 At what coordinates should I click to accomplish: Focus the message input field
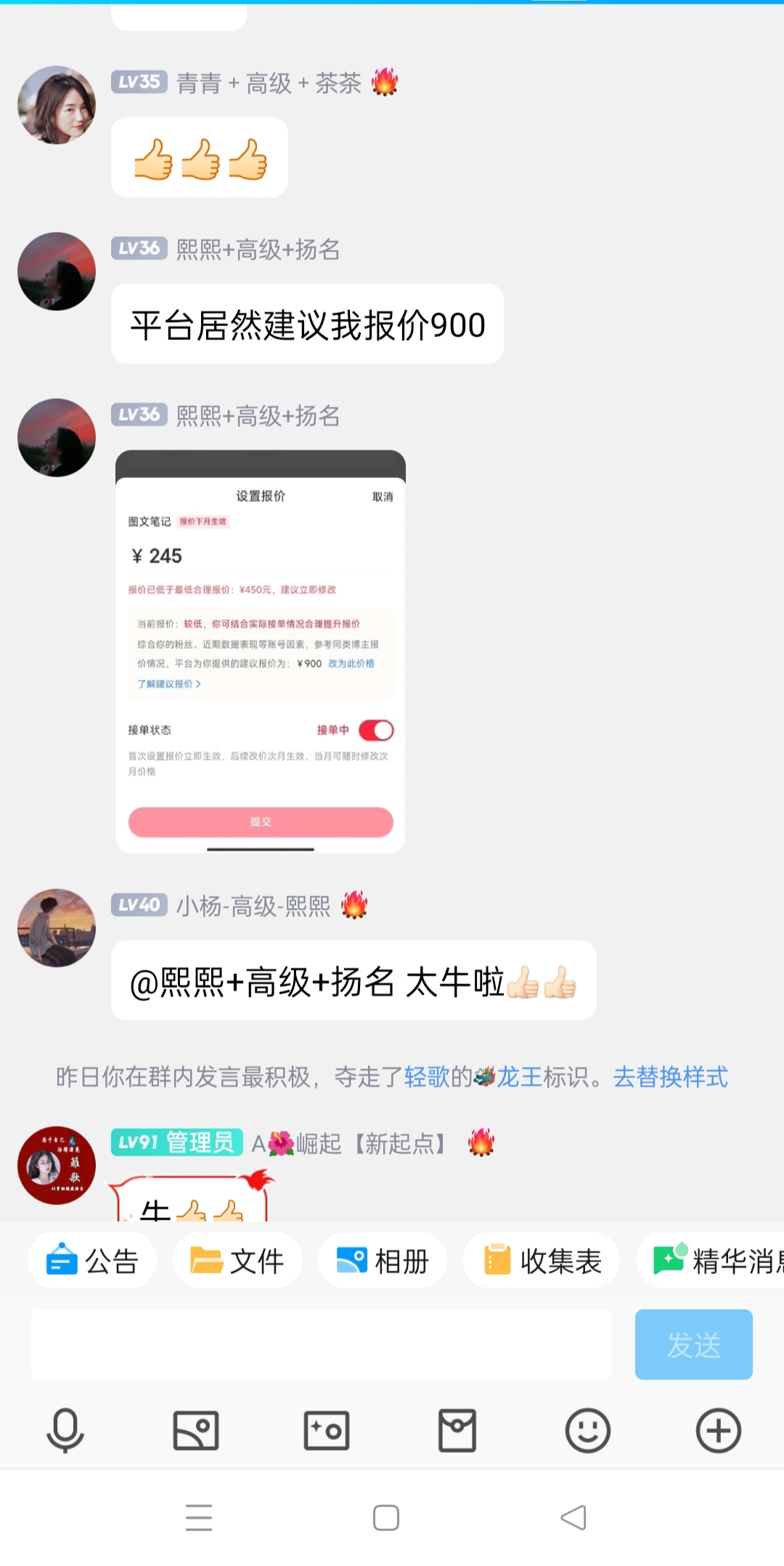pos(321,1344)
